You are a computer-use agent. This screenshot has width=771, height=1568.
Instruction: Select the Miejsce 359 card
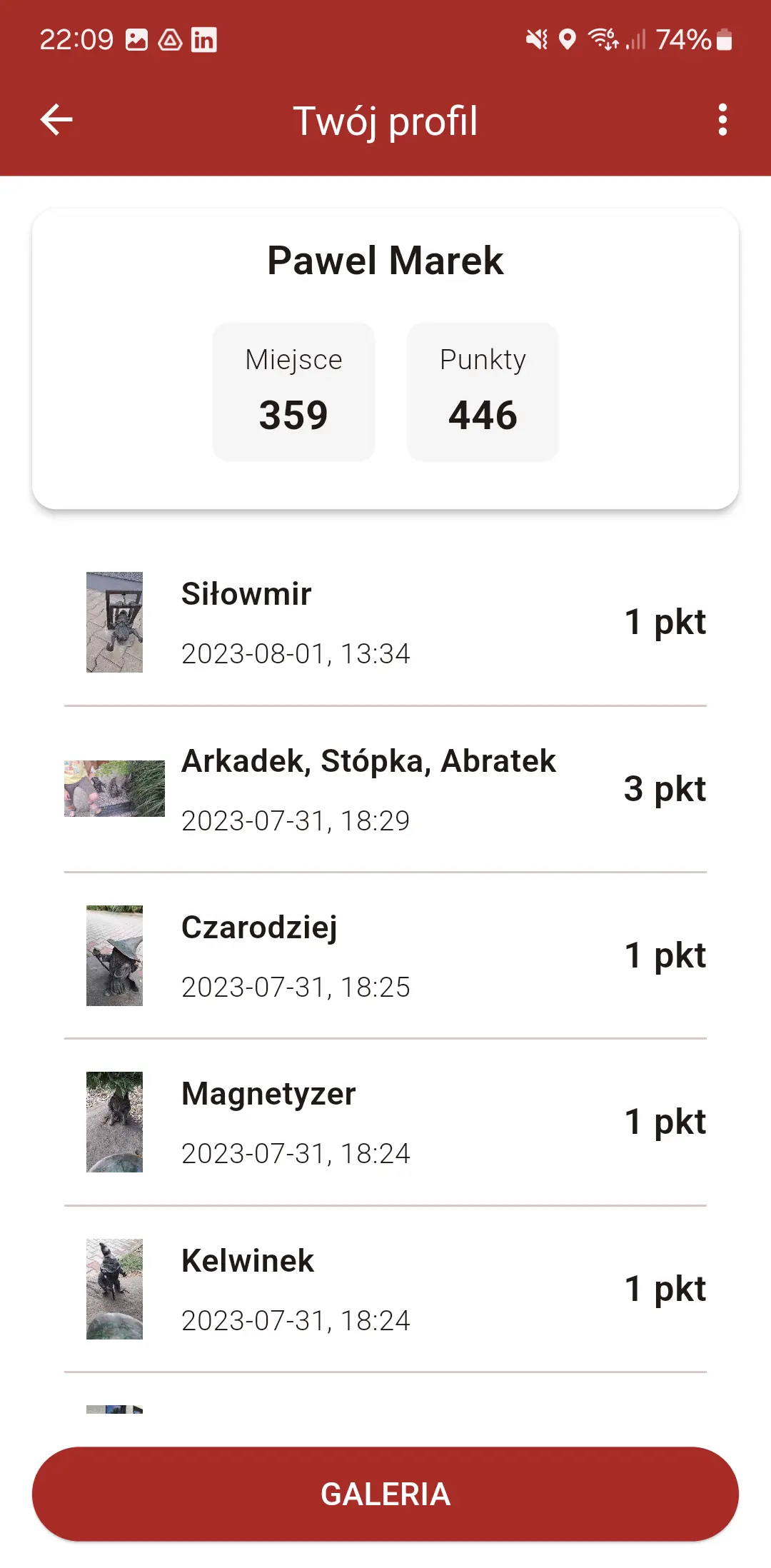pos(293,391)
